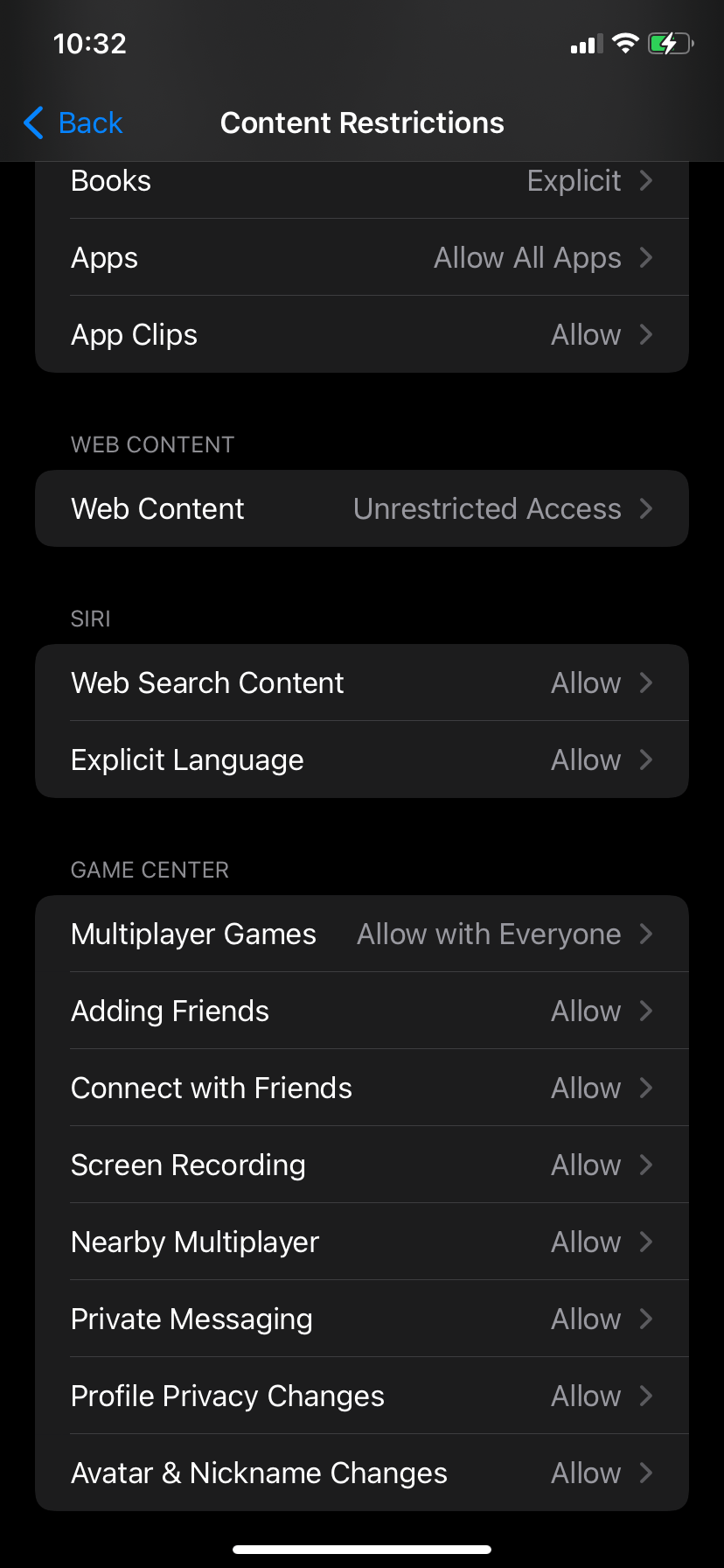Open Connect with Friends setting
724x1568 pixels.
362,1088
